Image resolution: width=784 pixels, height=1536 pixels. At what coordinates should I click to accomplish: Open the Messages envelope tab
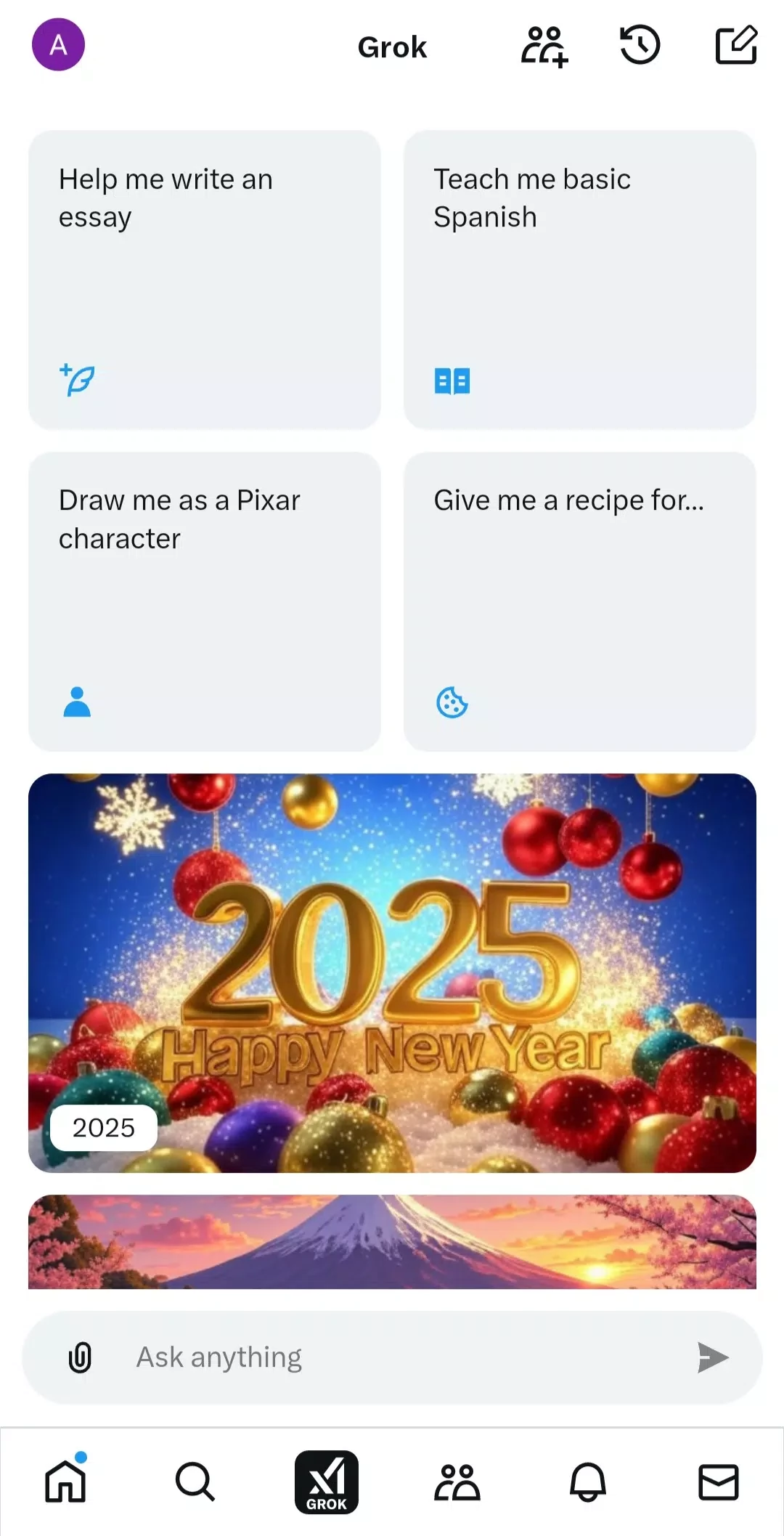pos(719,1482)
